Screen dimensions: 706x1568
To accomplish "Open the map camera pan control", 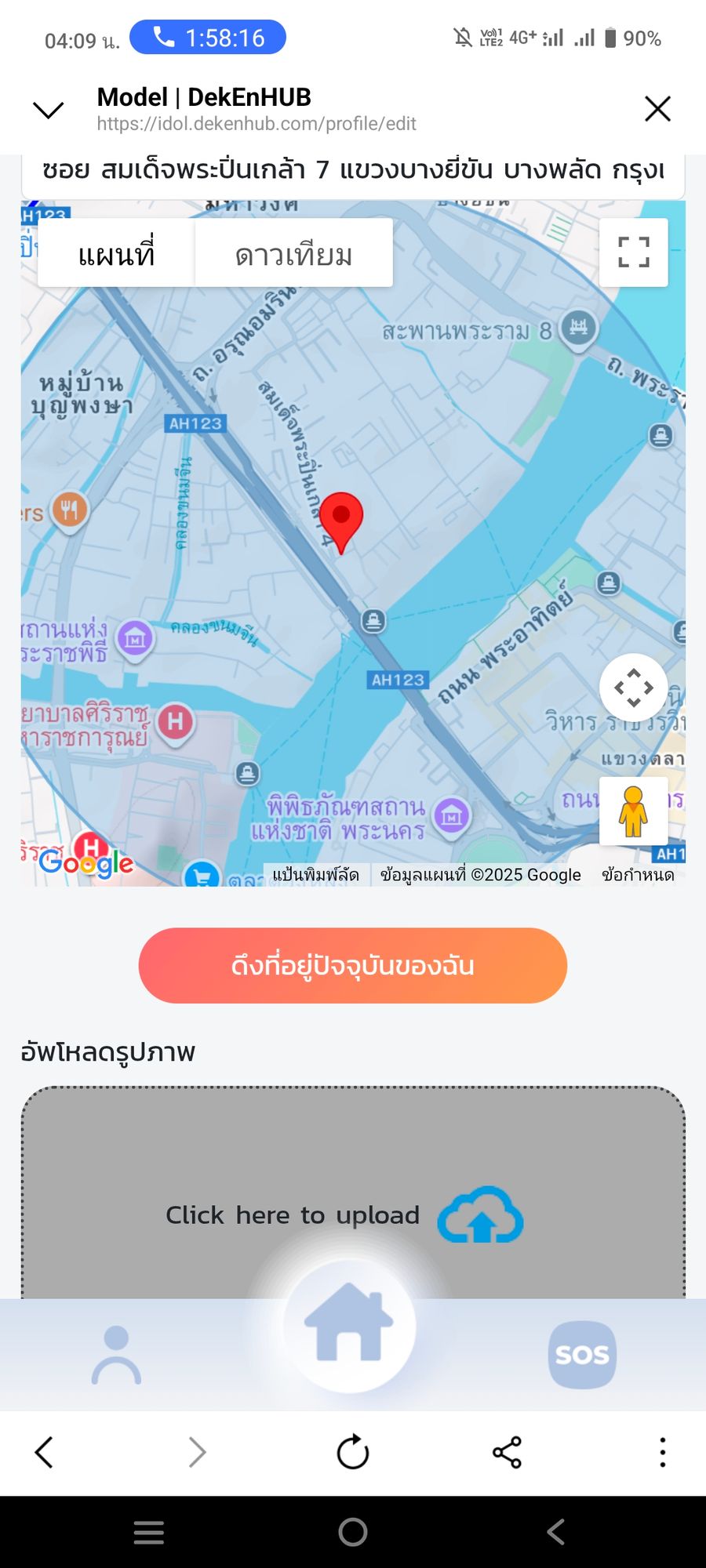I will click(633, 688).
